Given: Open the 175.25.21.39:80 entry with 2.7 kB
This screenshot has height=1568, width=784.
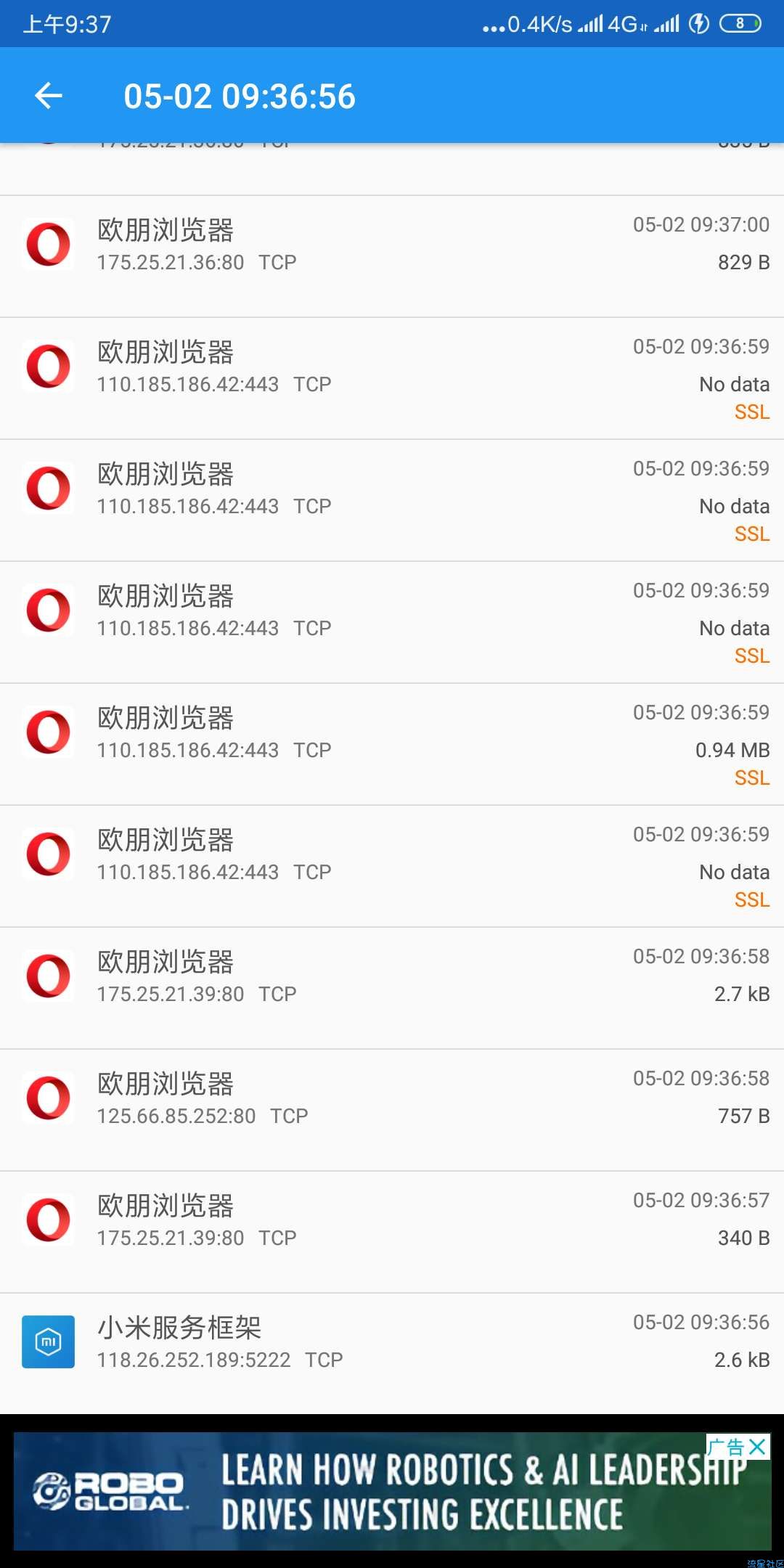Looking at the screenshot, I should (x=392, y=988).
